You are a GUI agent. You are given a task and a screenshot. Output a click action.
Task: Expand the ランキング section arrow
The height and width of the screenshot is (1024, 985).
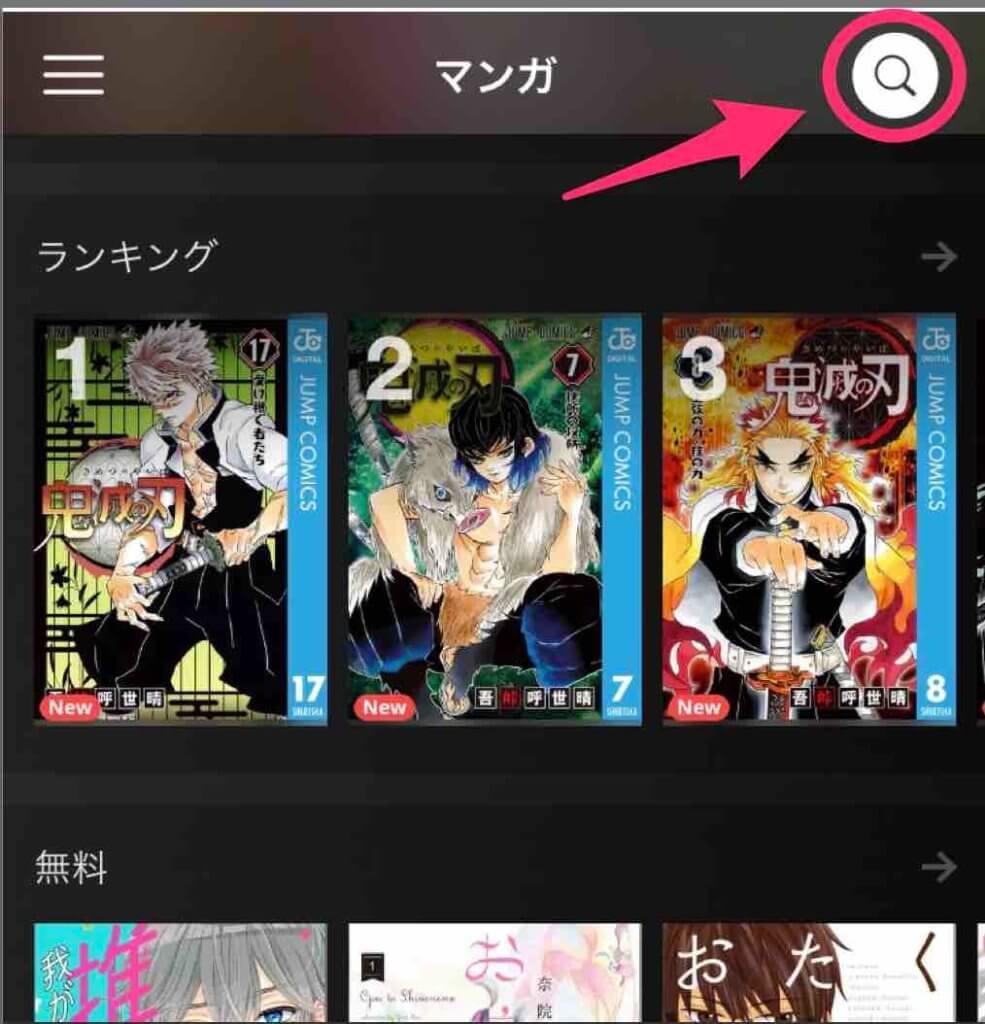939,257
